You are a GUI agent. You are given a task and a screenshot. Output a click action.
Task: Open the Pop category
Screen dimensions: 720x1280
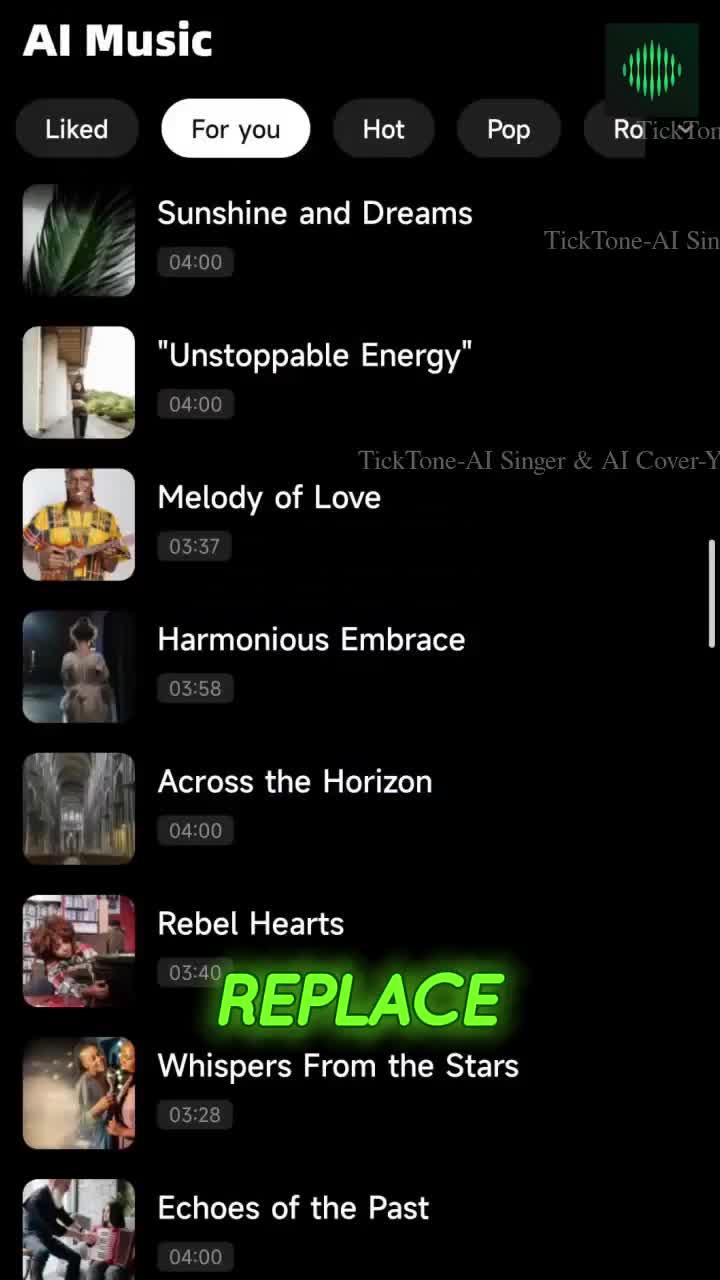pos(508,129)
